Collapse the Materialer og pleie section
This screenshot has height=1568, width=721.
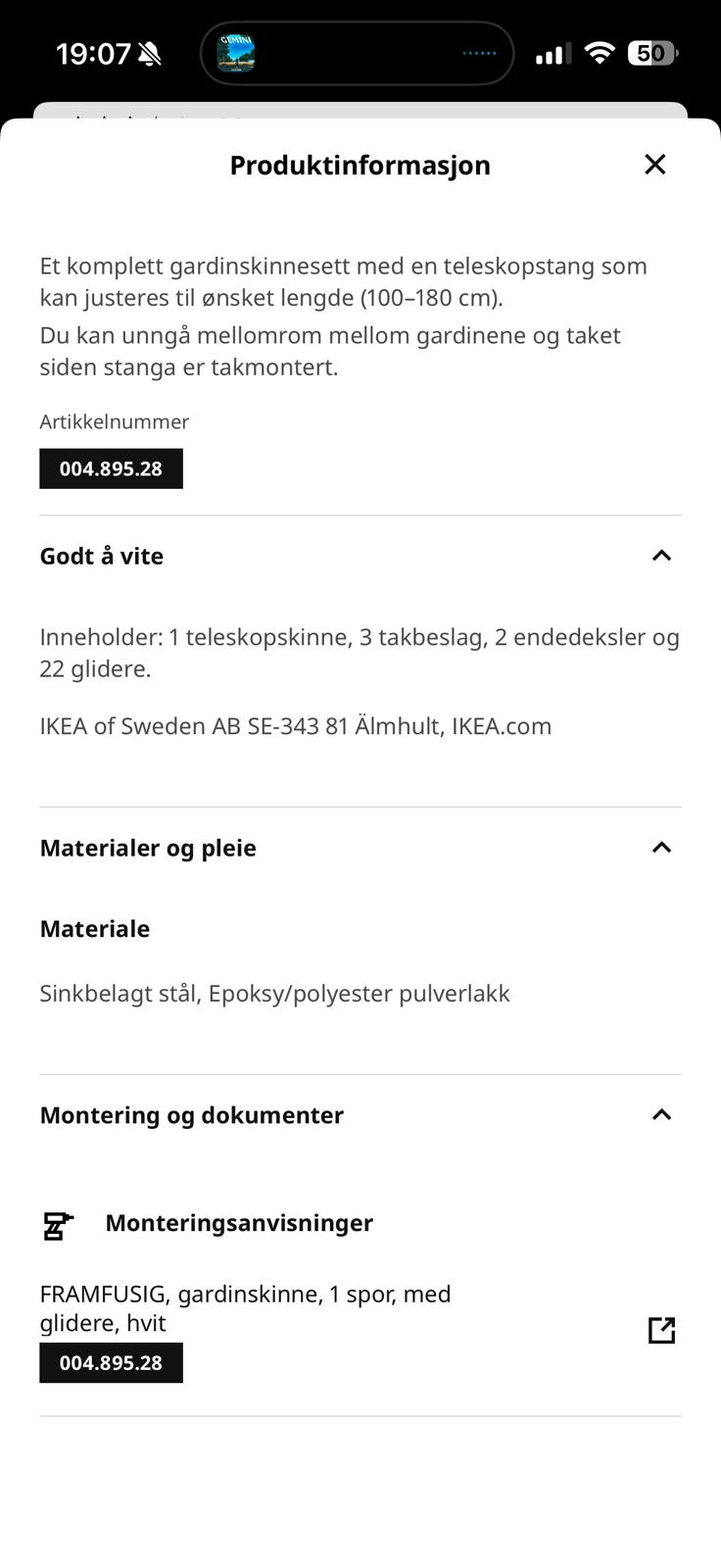360,848
